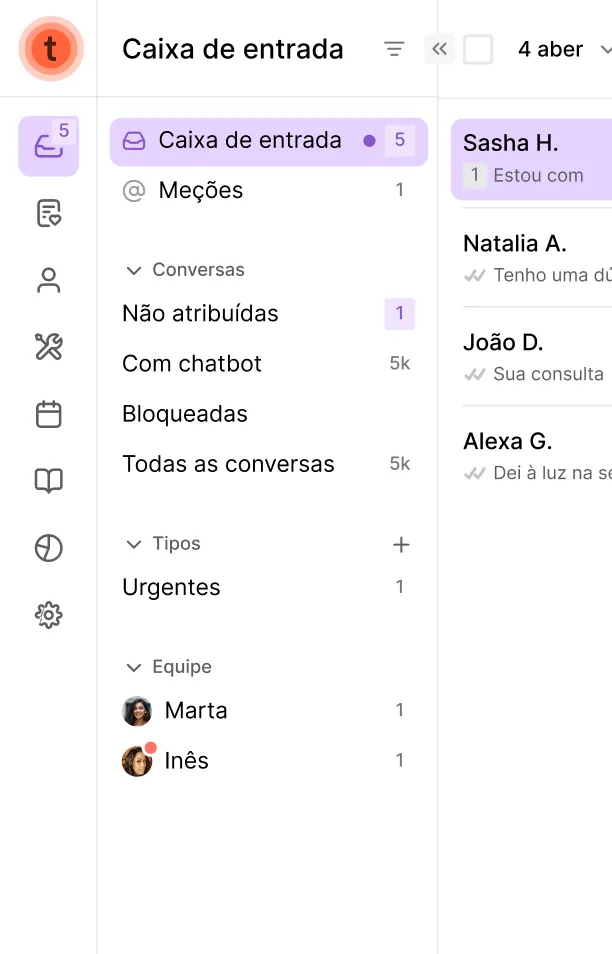Tick the select-all checkbox
The height and width of the screenshot is (954, 612).
(478, 49)
